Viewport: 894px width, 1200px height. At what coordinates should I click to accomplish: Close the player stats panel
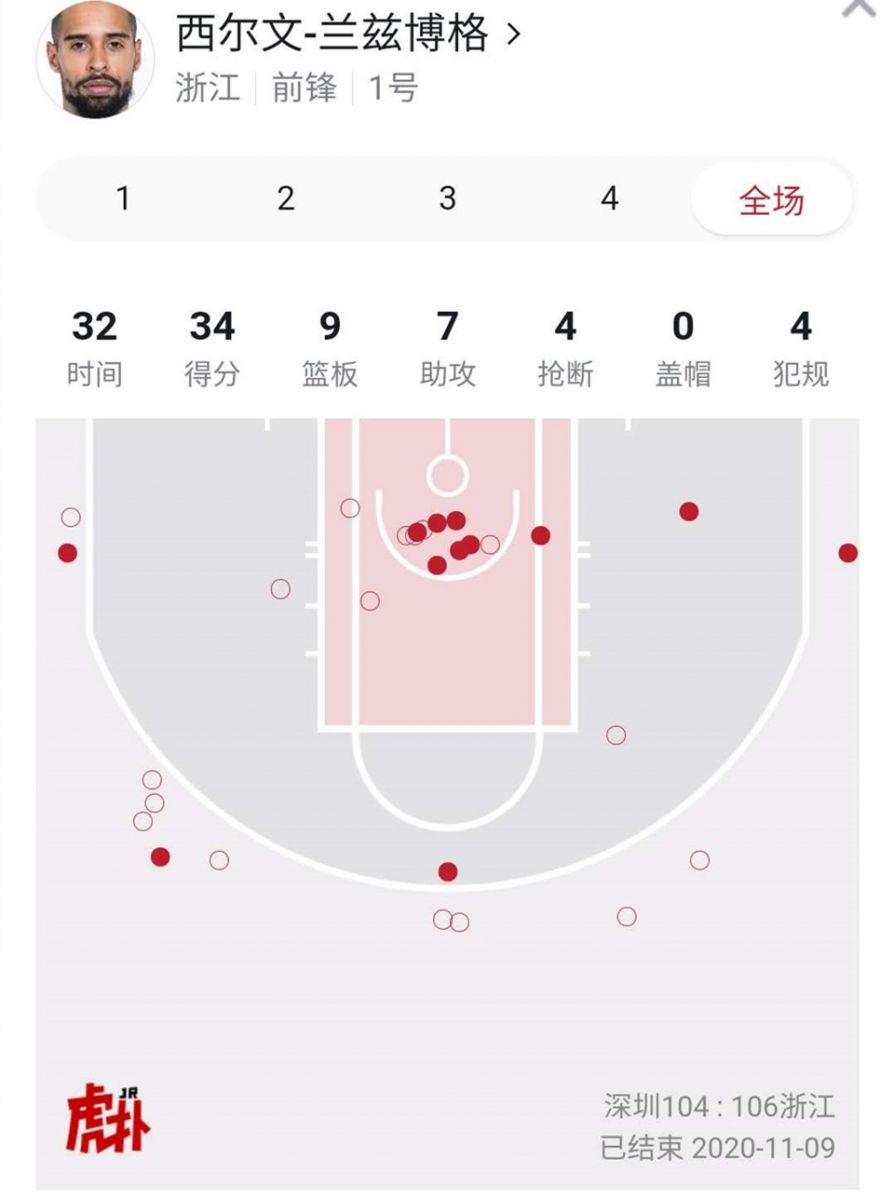[859, 8]
